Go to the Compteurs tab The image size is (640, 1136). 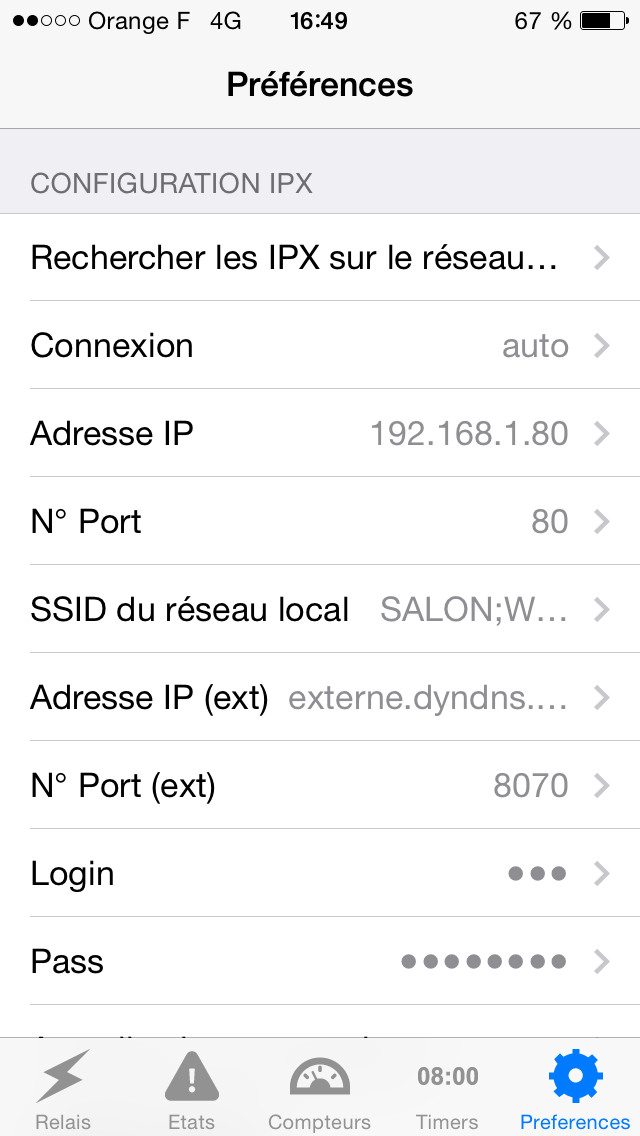point(320,1089)
